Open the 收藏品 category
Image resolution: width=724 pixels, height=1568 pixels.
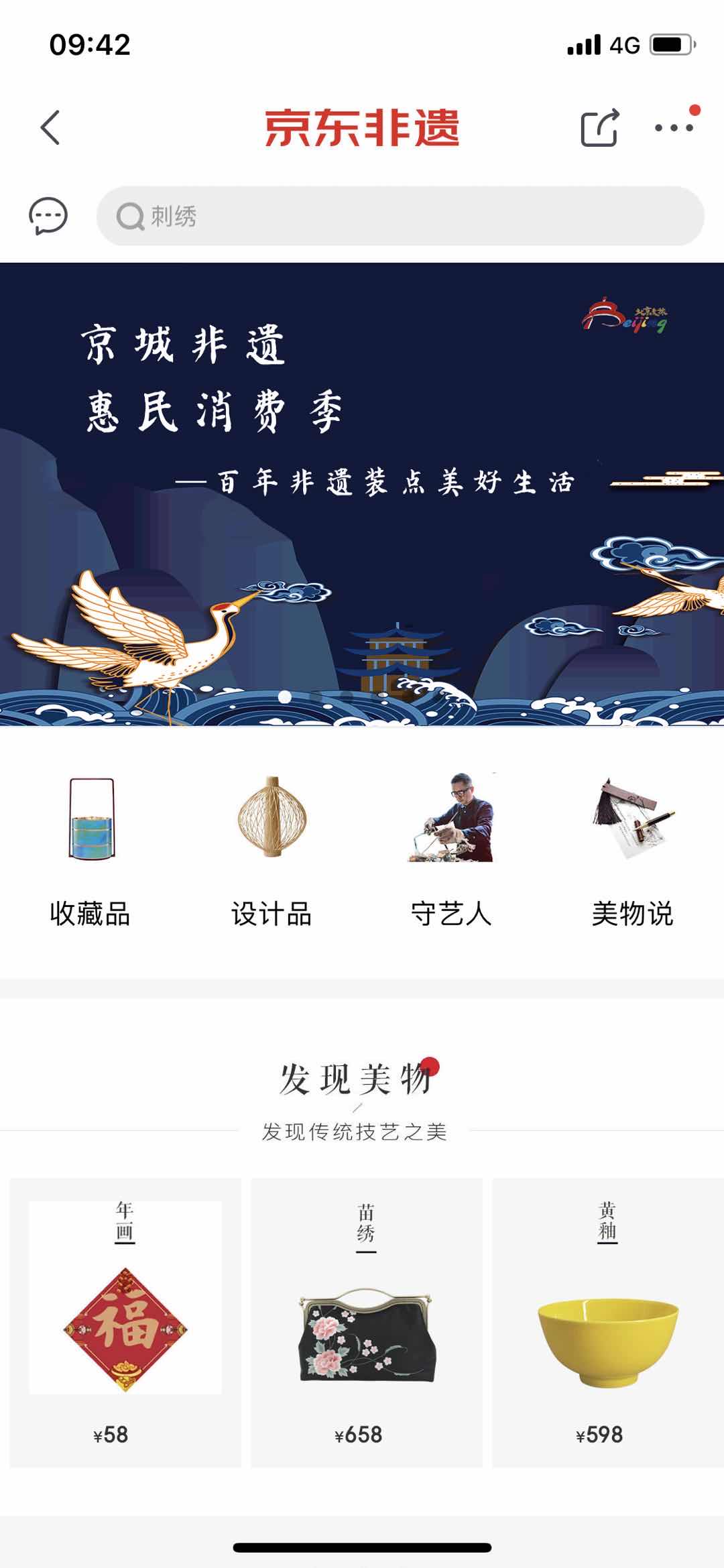coord(90,851)
